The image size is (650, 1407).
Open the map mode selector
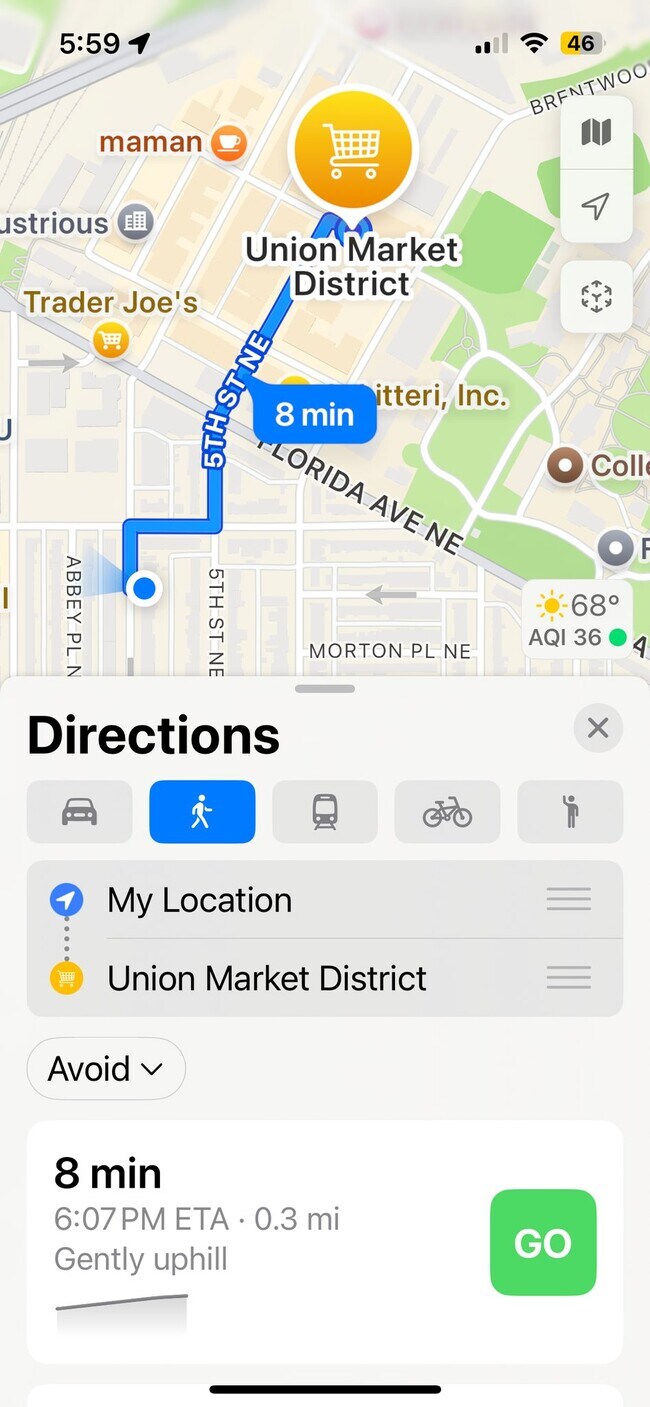pyautogui.click(x=596, y=132)
